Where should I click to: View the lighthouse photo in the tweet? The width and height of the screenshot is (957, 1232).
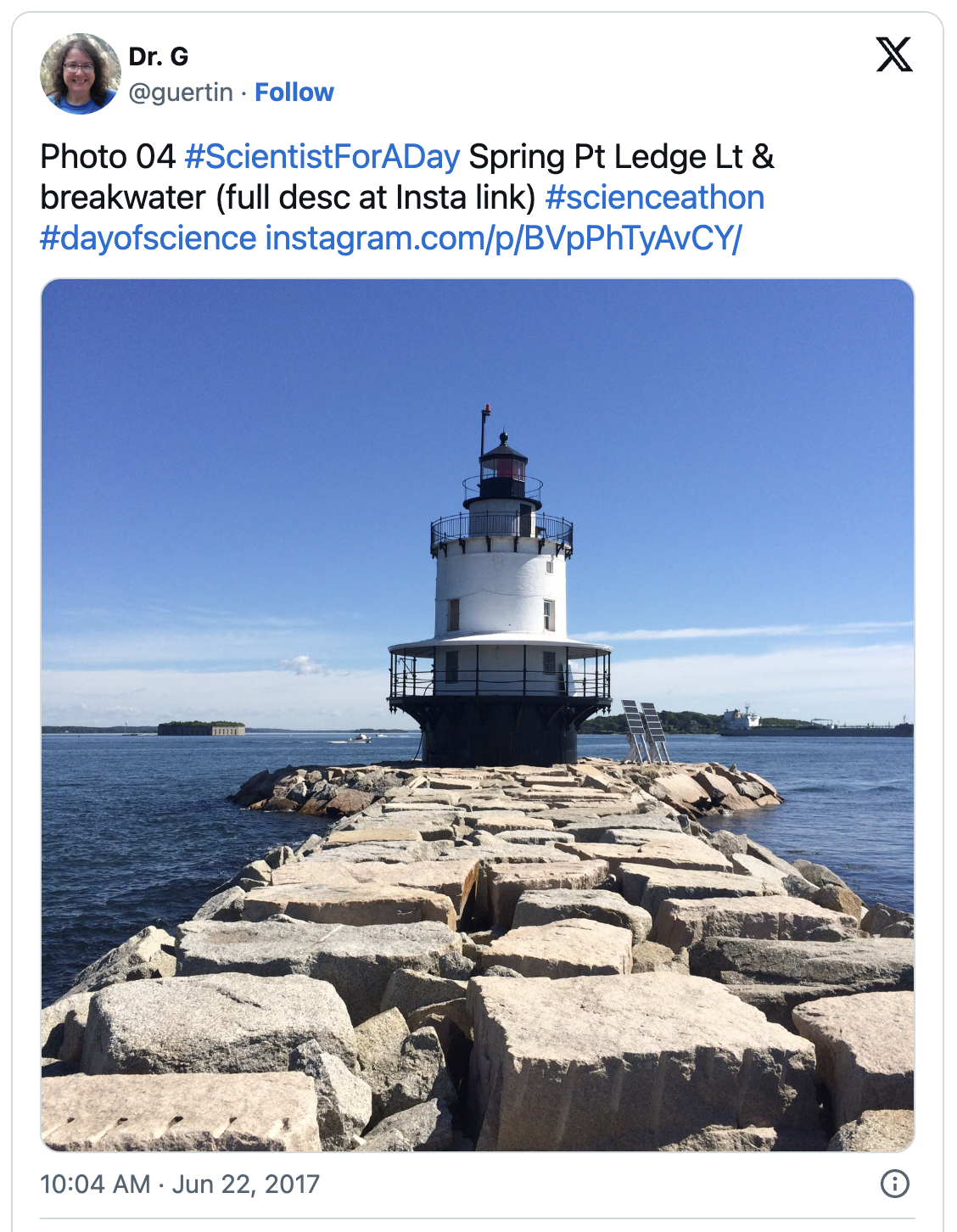point(478,714)
